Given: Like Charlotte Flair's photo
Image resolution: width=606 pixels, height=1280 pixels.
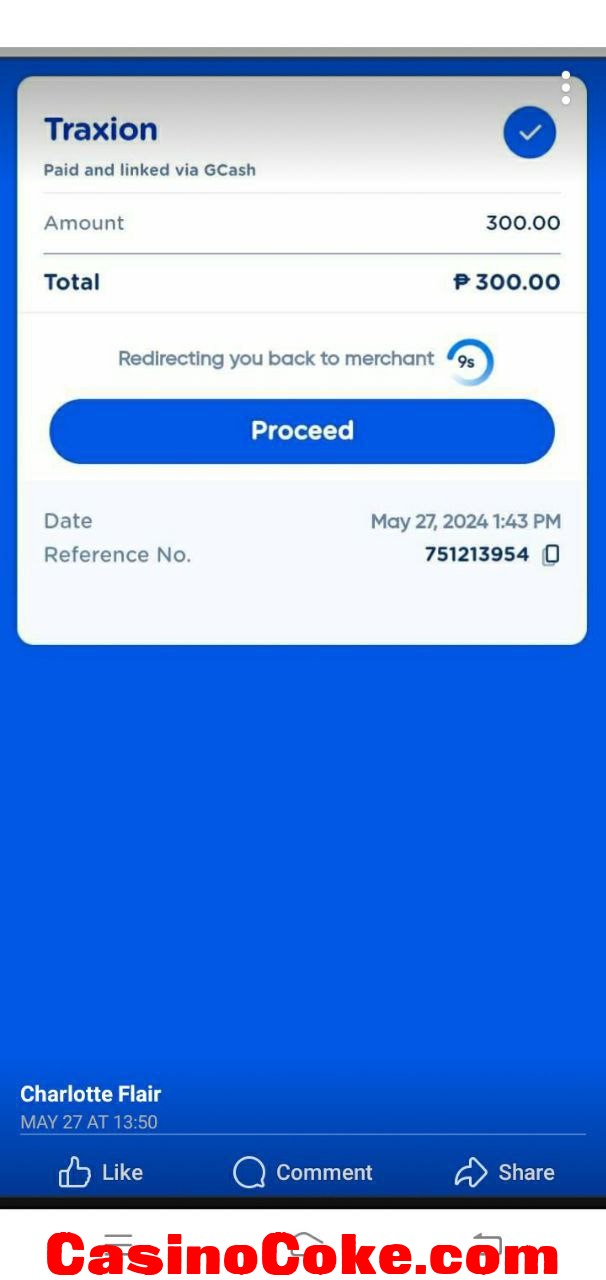Looking at the screenshot, I should click(100, 1172).
